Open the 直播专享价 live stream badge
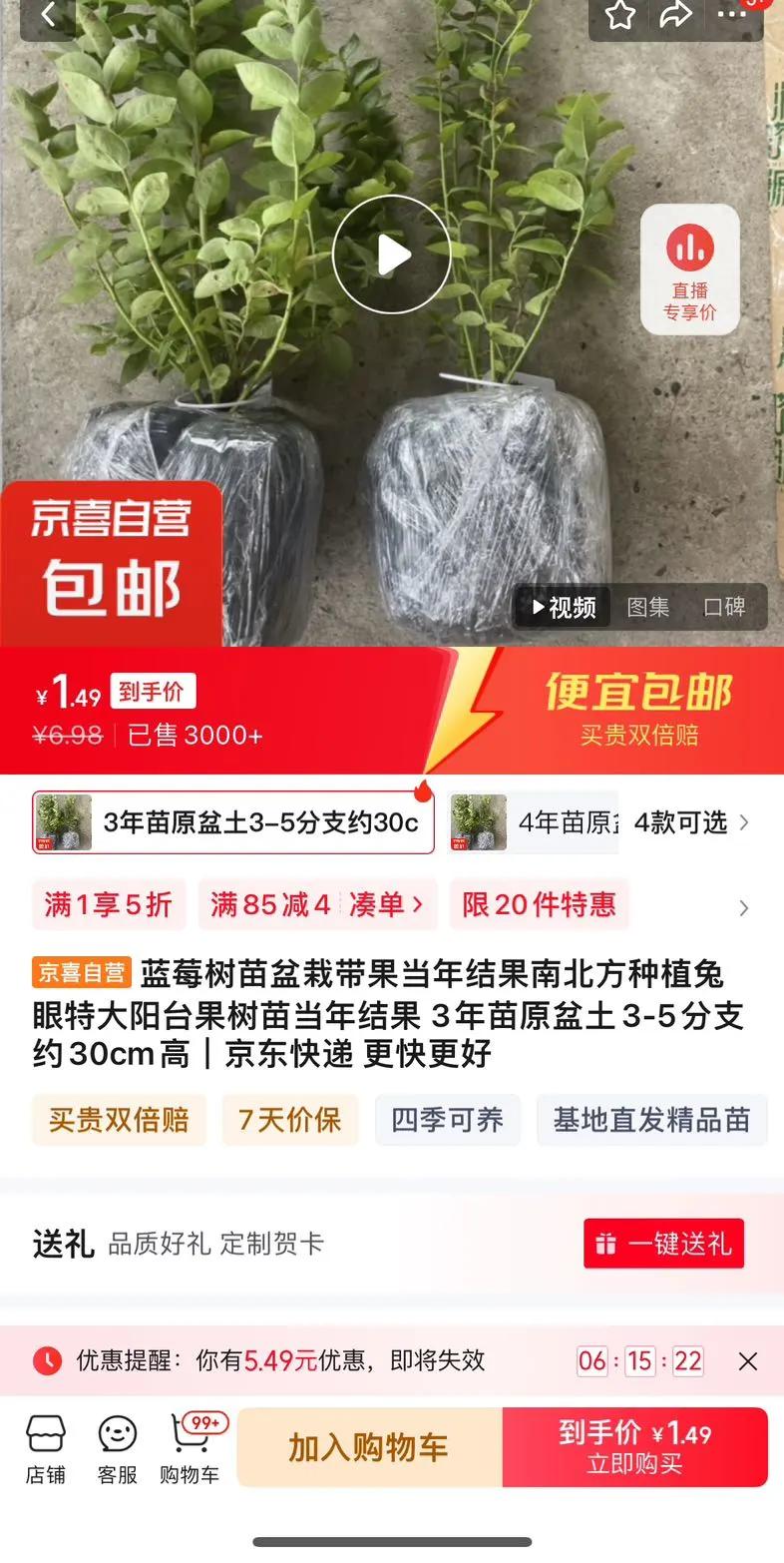784x1563 pixels. [690, 269]
